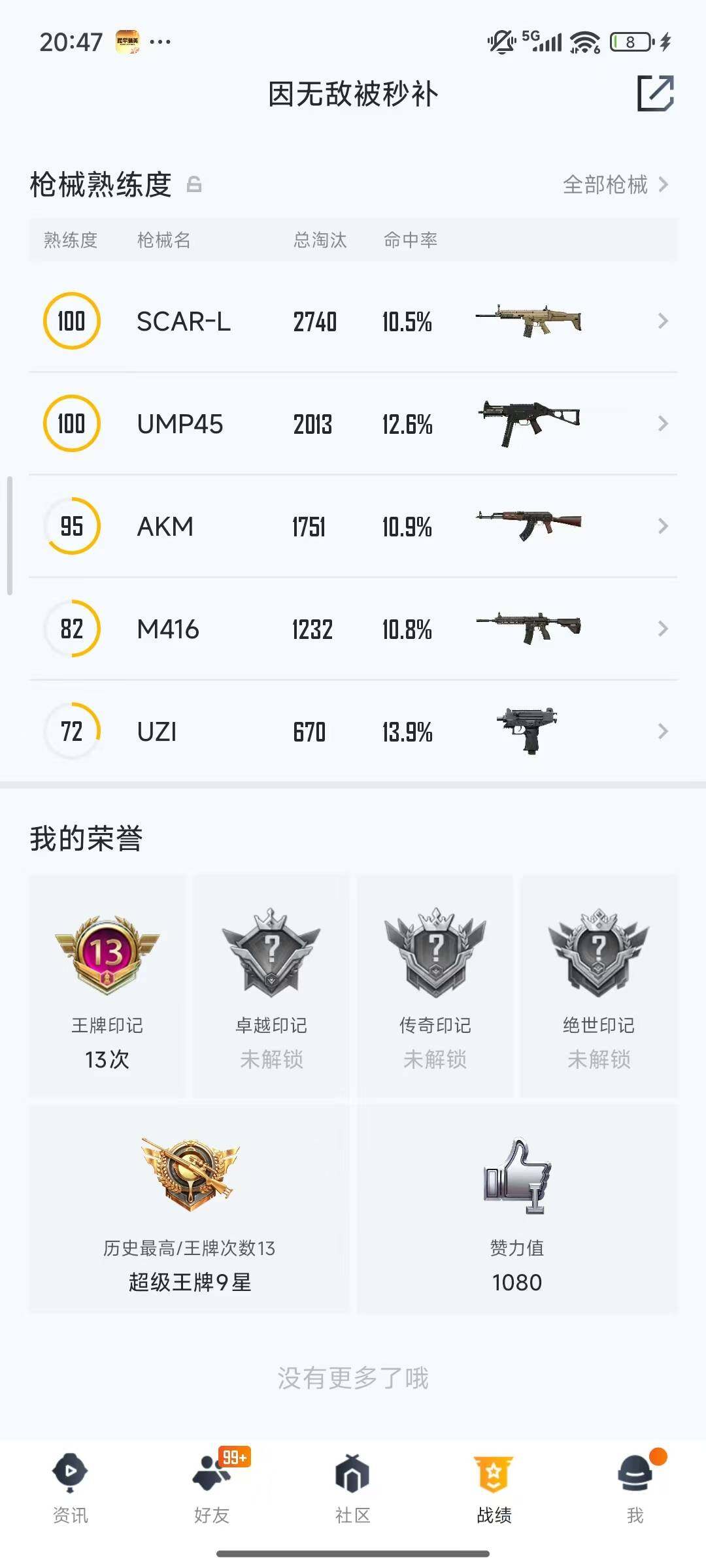Select the SCAR-L weapon thumbnail image

tap(529, 320)
